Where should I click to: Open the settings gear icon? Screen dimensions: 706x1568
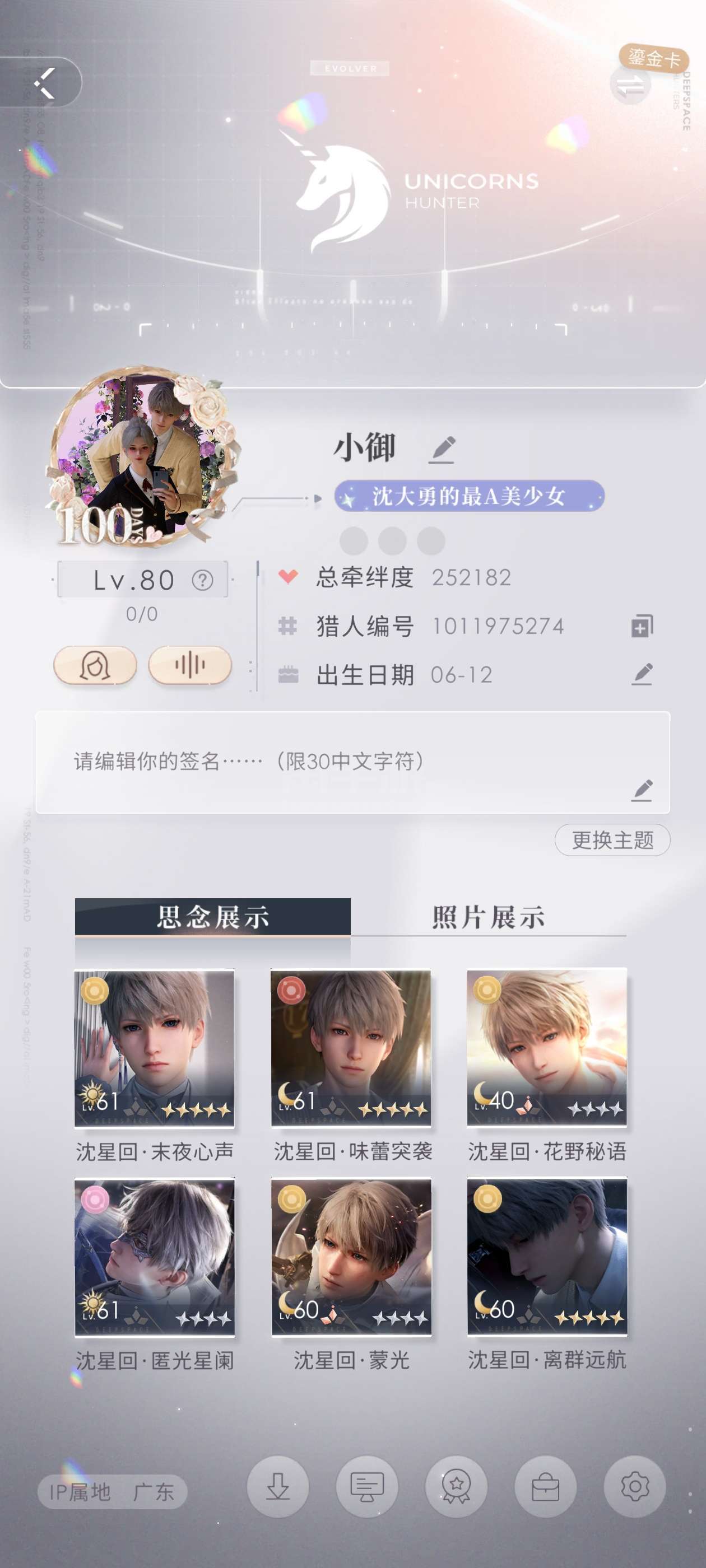click(634, 1487)
